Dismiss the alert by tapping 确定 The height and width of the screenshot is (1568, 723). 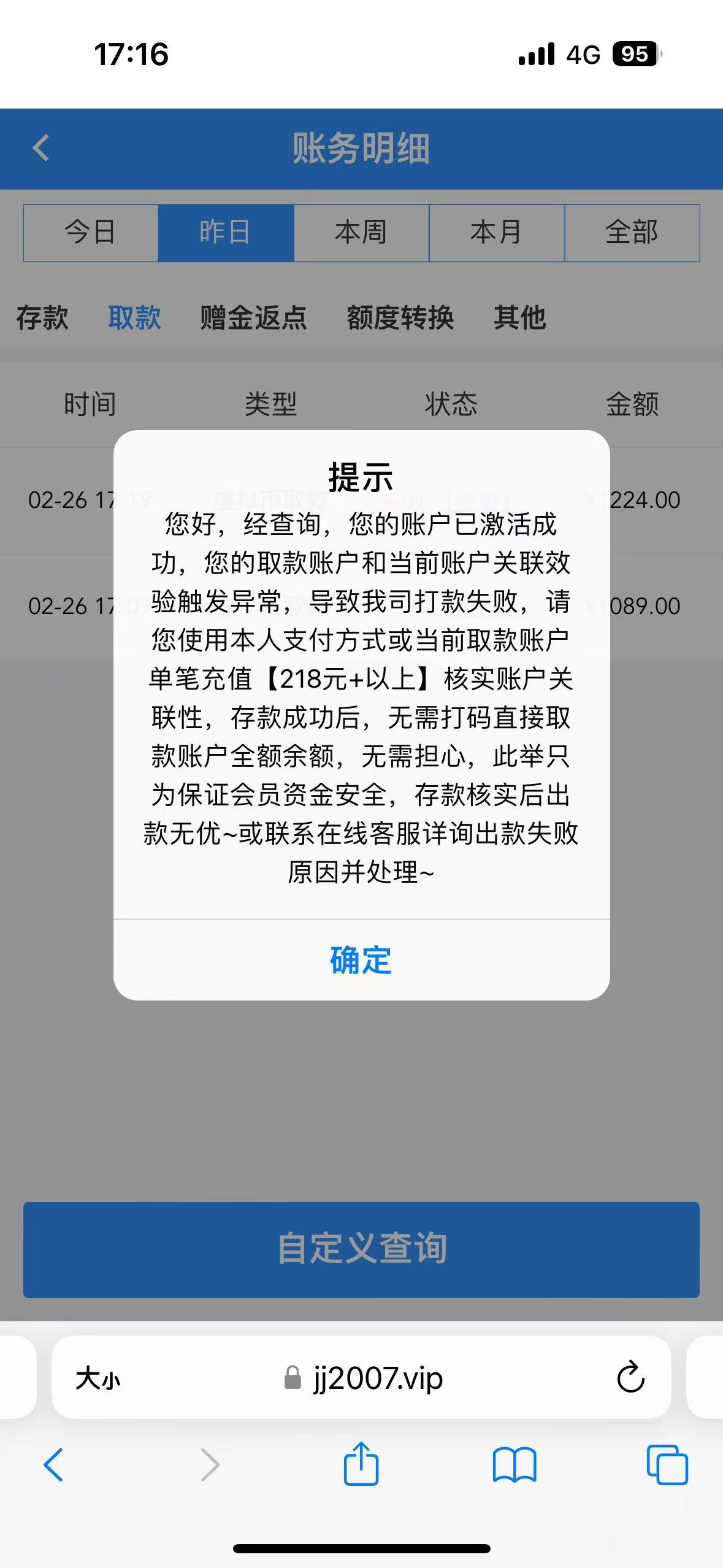(361, 963)
